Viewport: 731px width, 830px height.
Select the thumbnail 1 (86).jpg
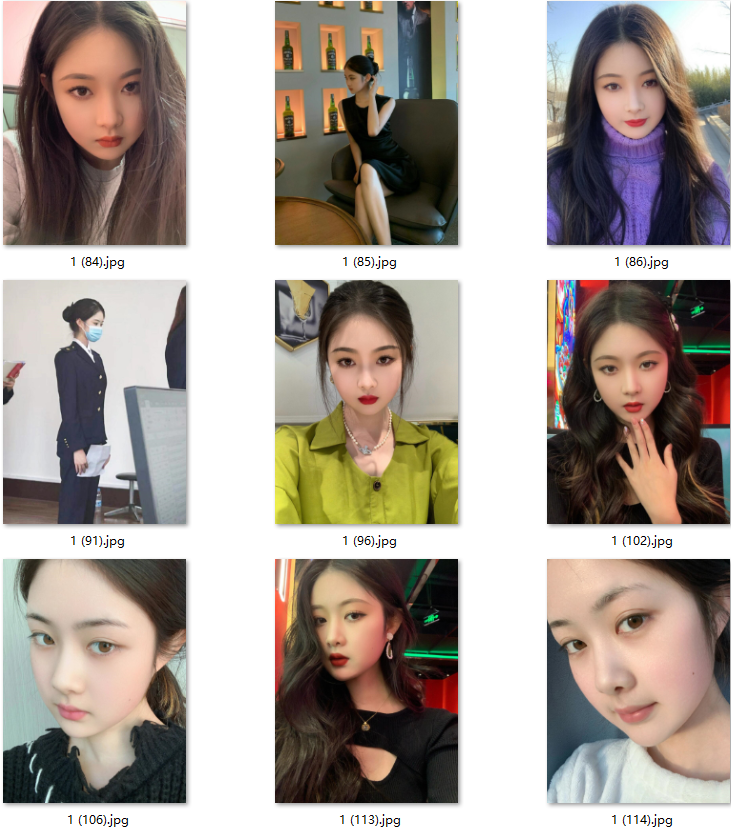[638, 123]
